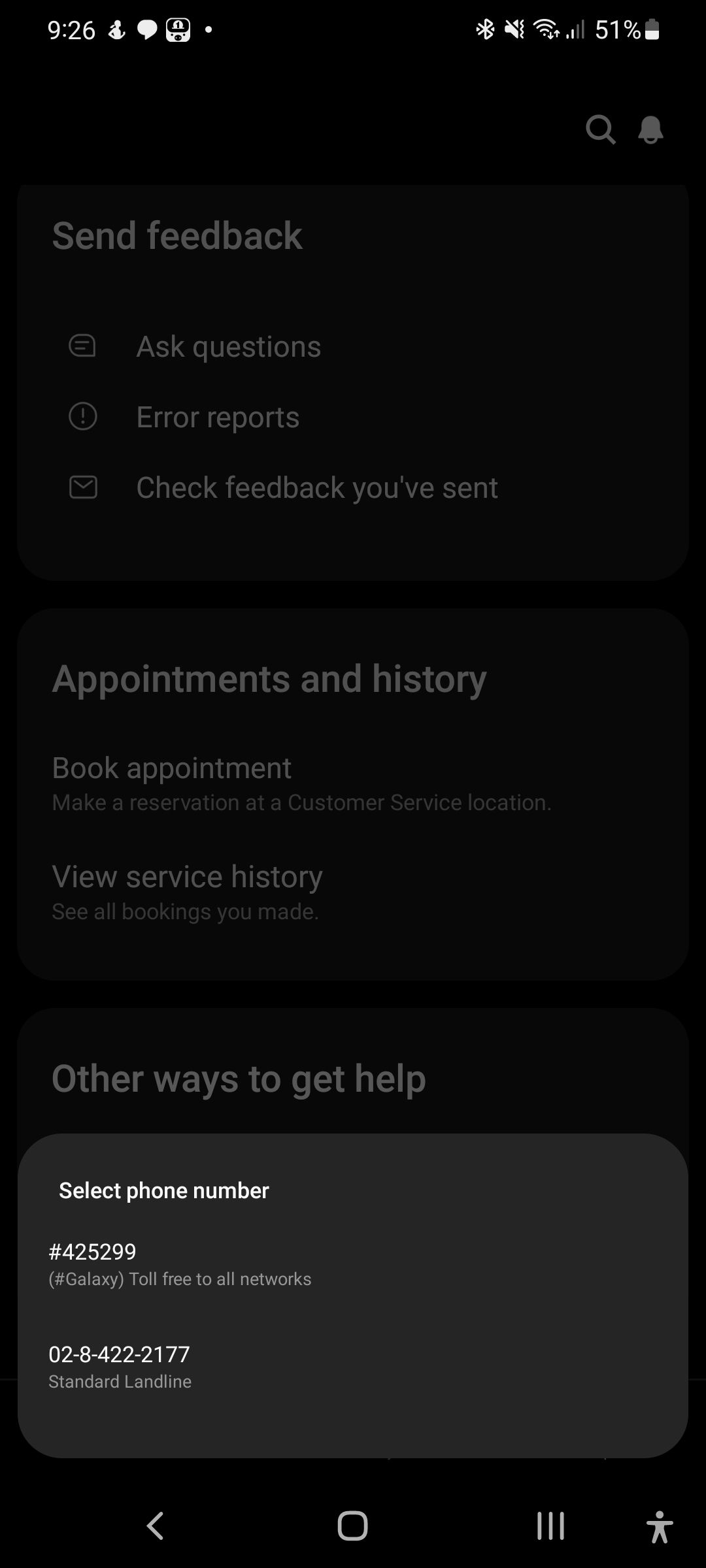The image size is (706, 1568).
Task: Tap the back arrow in navigation bar
Action: (155, 1527)
